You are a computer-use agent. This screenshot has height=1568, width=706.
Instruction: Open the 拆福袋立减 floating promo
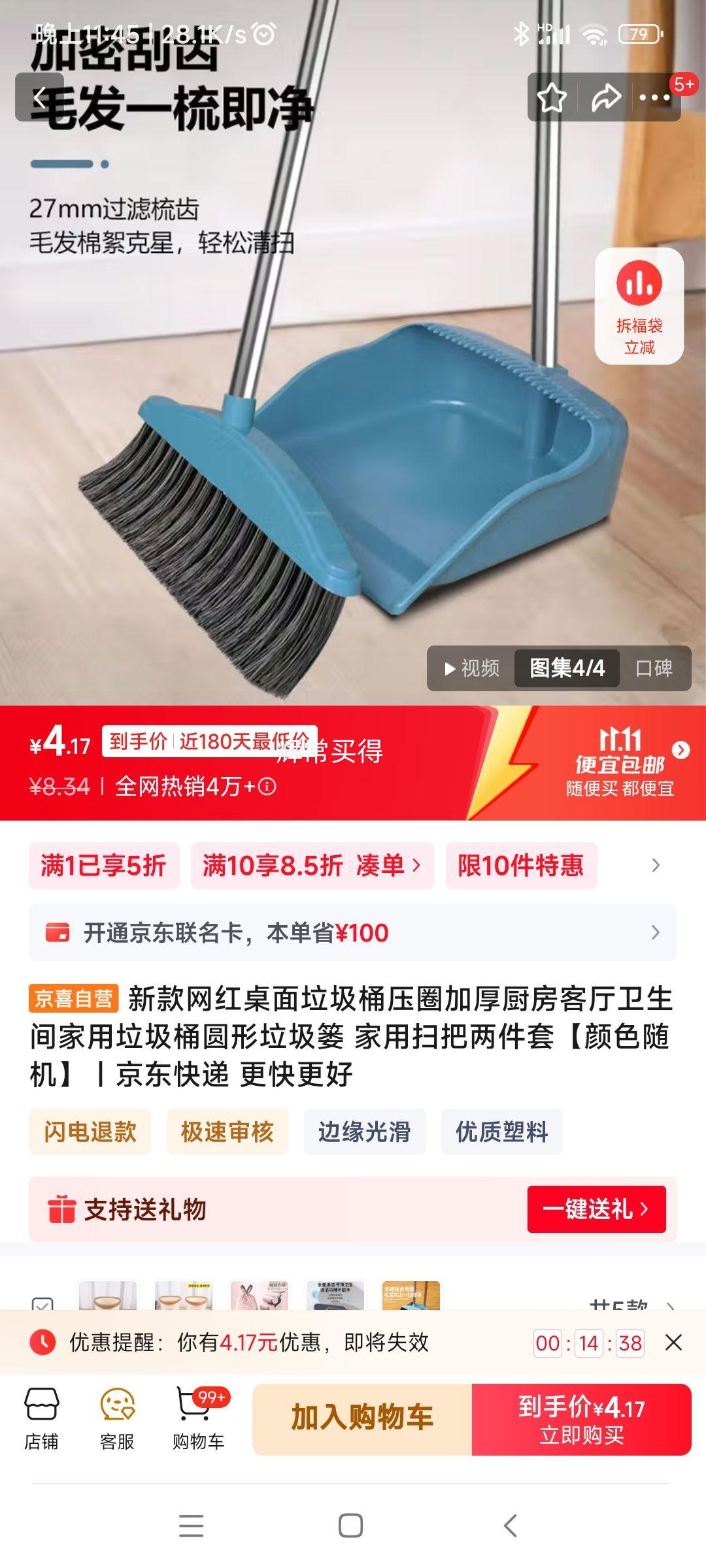pos(639,306)
